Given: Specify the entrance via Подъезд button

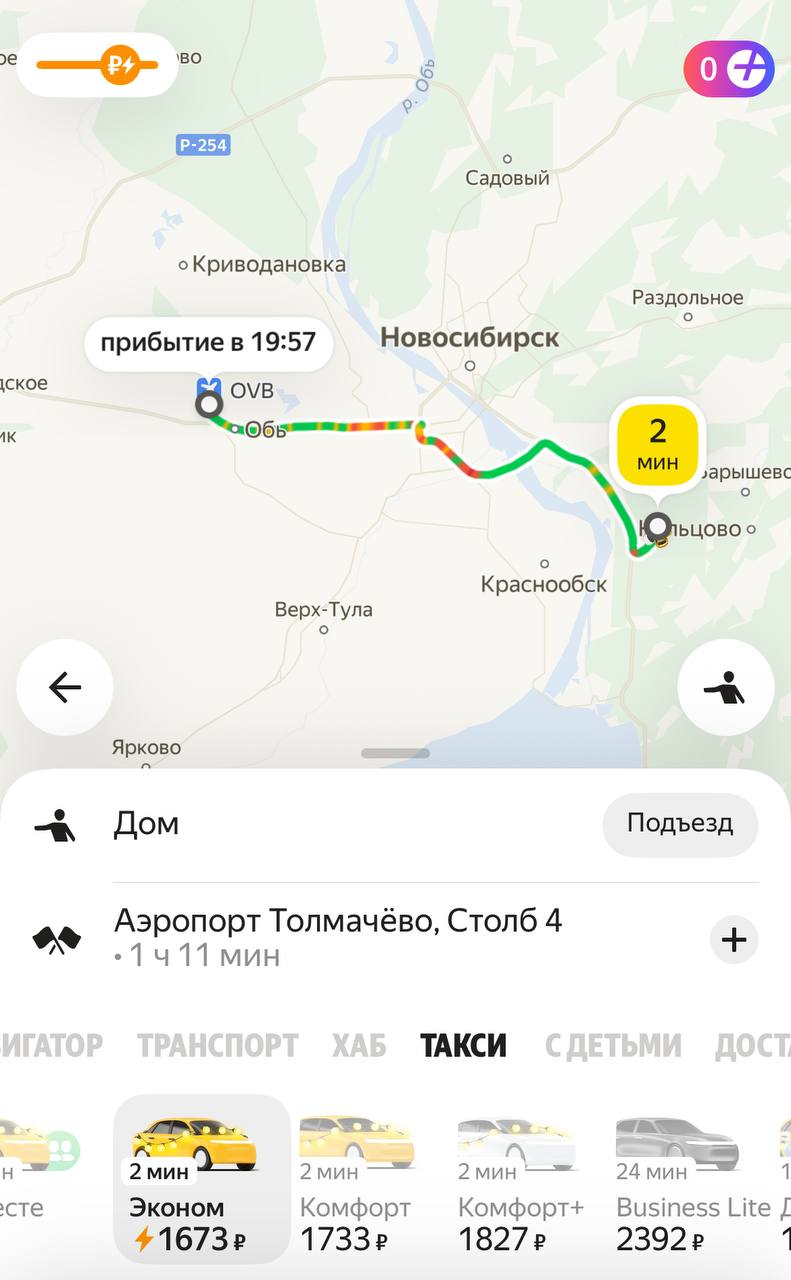Looking at the screenshot, I should pyautogui.click(x=680, y=824).
